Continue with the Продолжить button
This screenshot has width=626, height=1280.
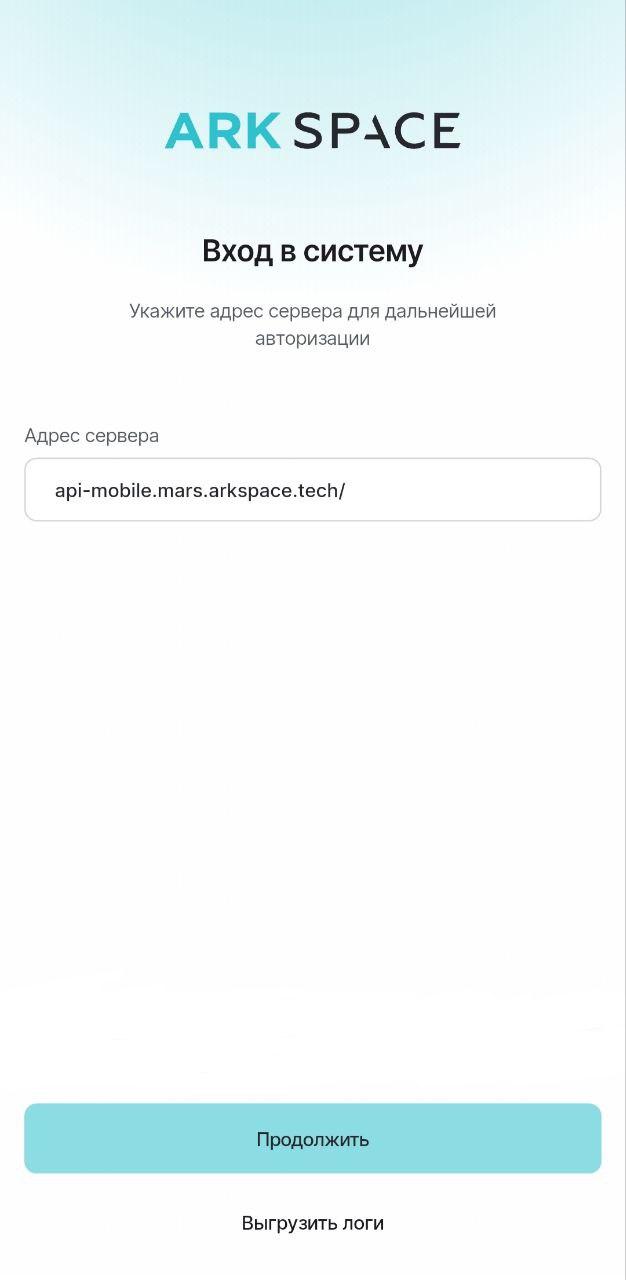[312, 1139]
